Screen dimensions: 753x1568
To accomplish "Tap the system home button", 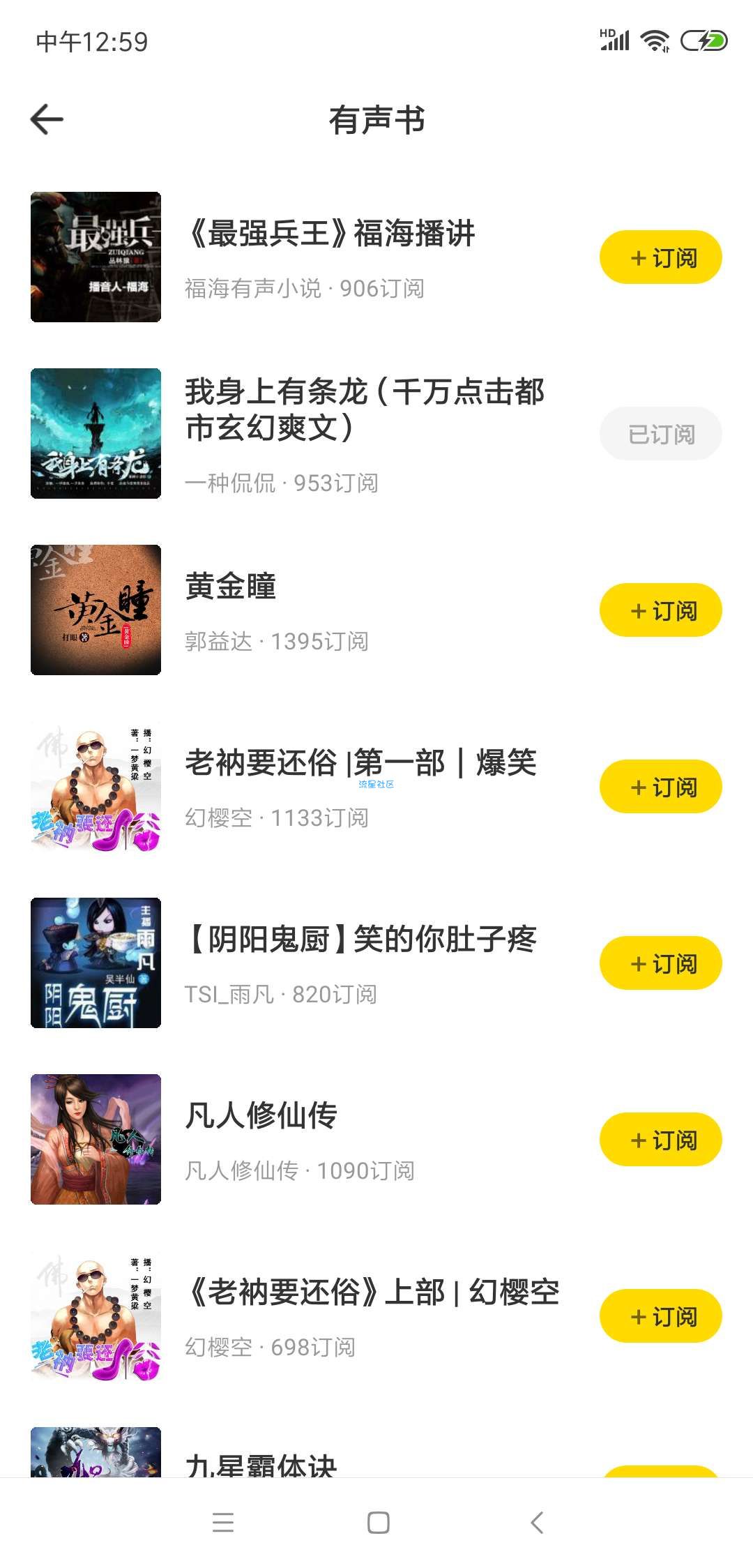I will (x=378, y=1523).
